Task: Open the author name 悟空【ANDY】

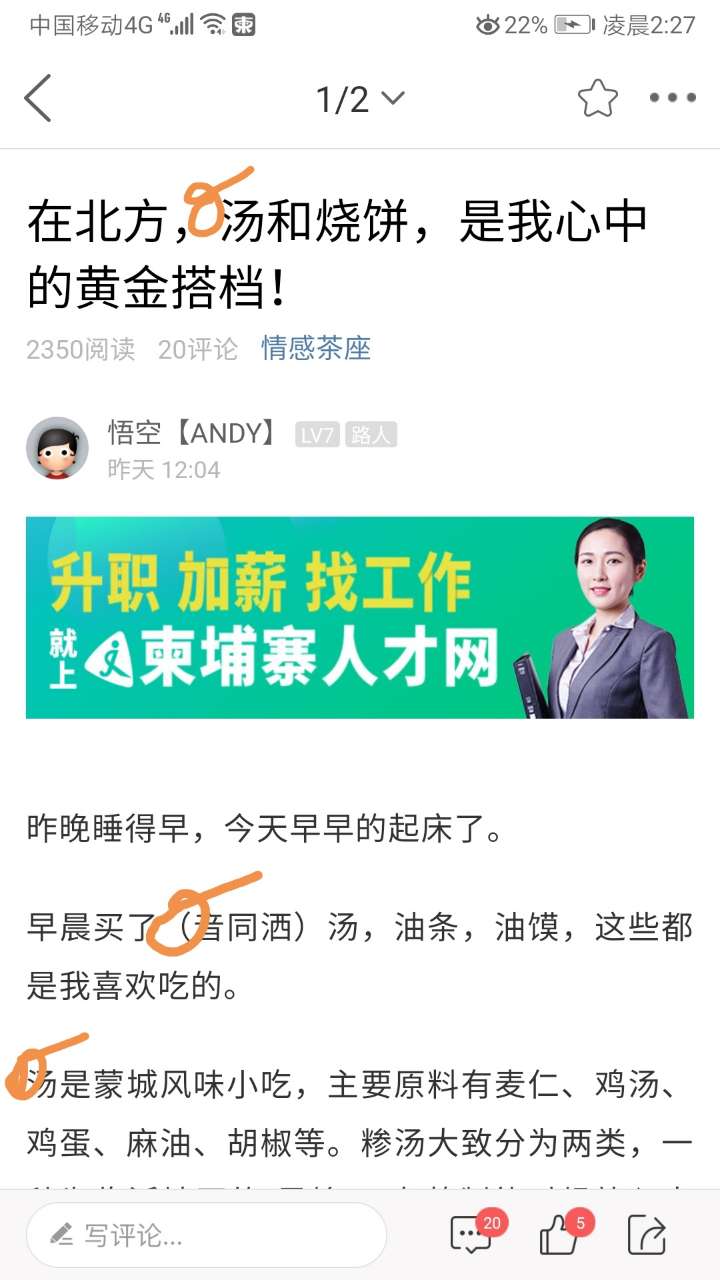Action: click(192, 433)
